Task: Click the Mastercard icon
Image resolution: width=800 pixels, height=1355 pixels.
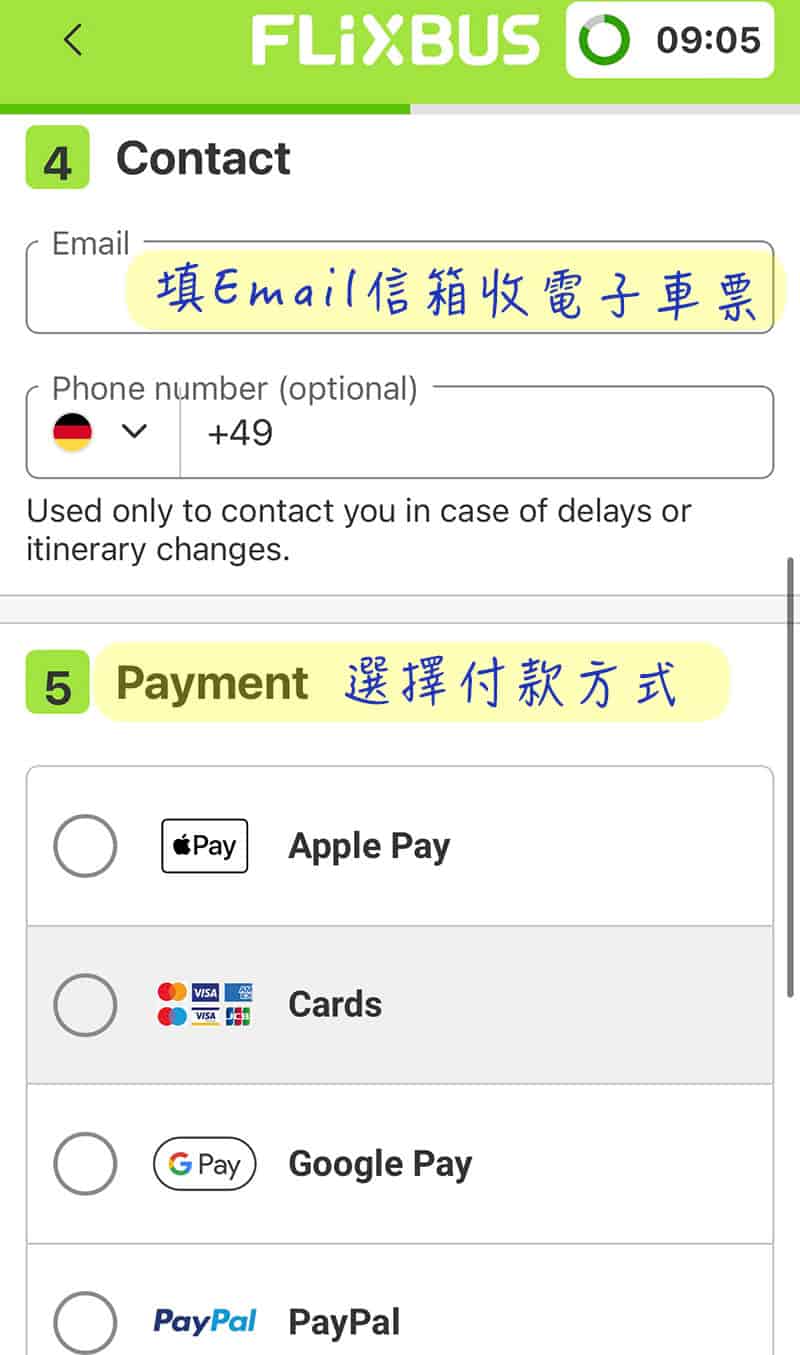Action: click(x=171, y=992)
